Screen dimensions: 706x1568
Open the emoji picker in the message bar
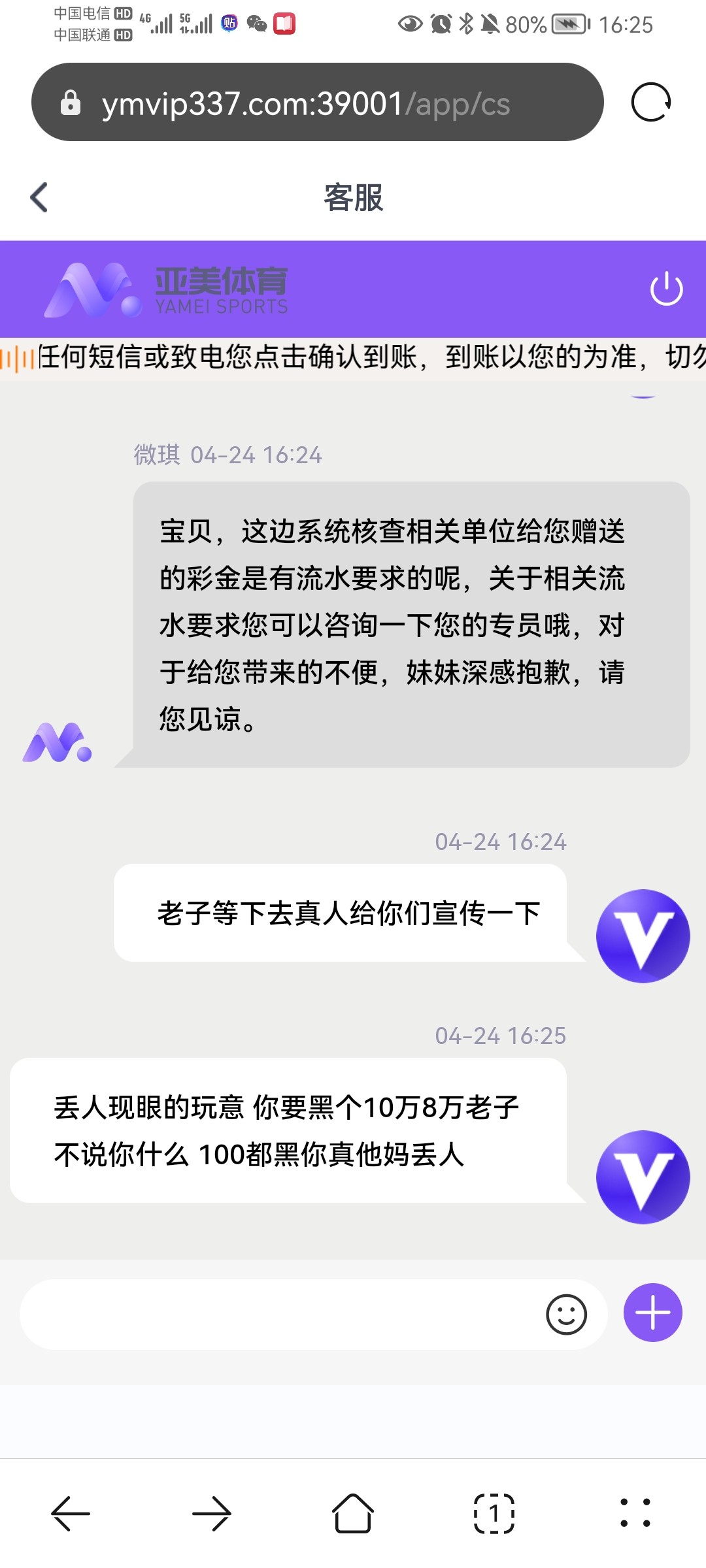(x=567, y=1312)
